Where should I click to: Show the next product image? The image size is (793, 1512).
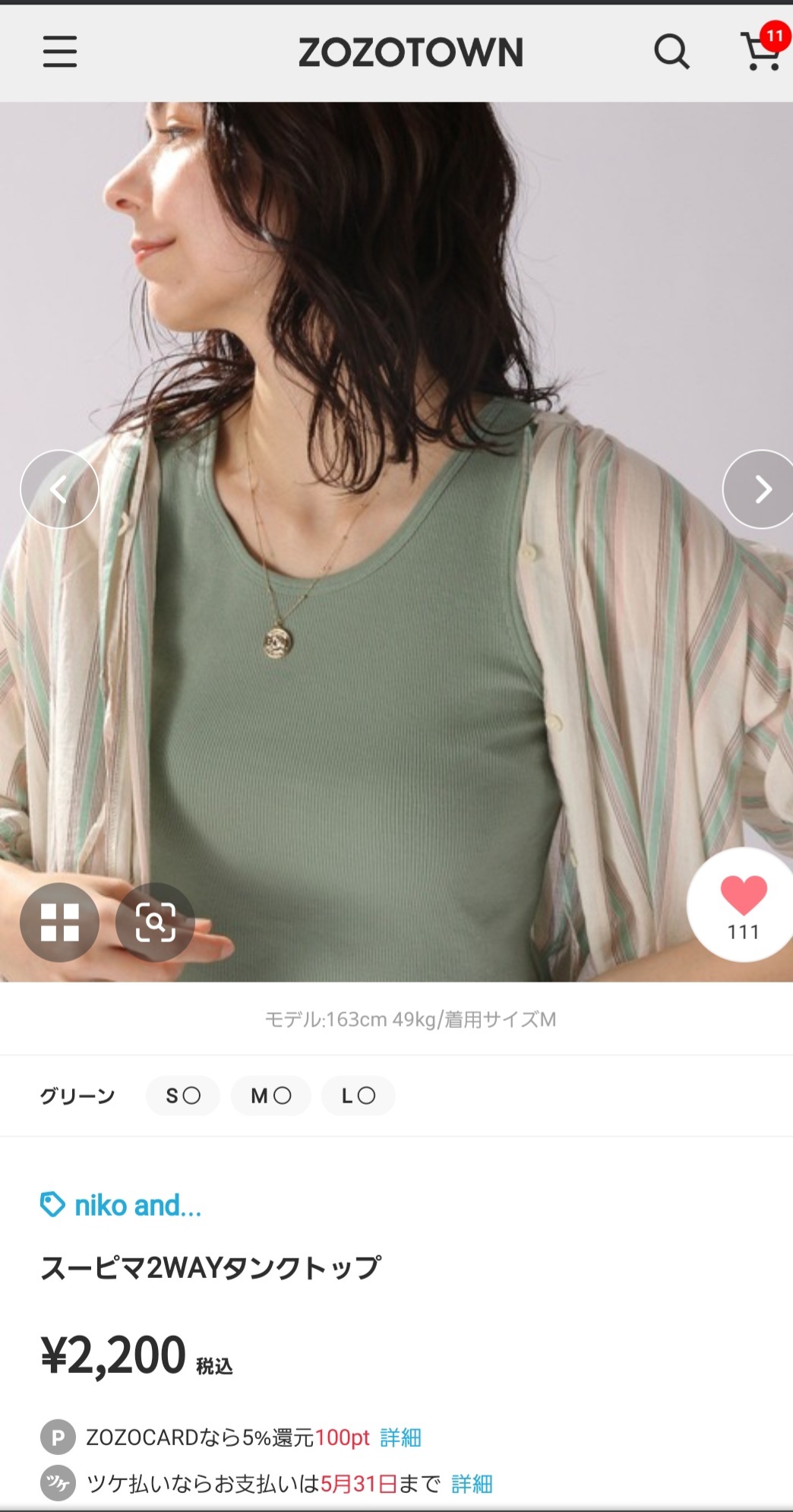[760, 489]
